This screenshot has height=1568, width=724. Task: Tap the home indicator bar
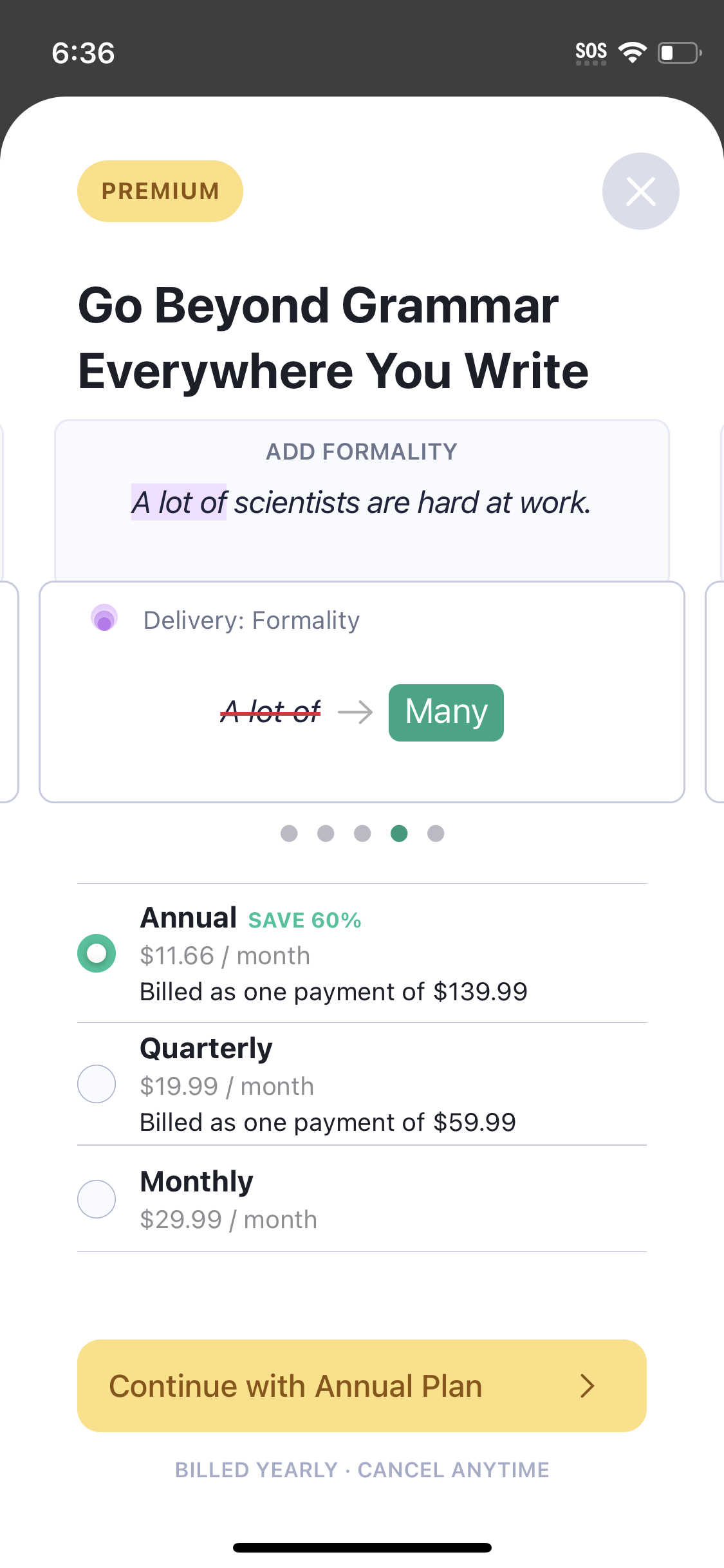pos(362,1548)
